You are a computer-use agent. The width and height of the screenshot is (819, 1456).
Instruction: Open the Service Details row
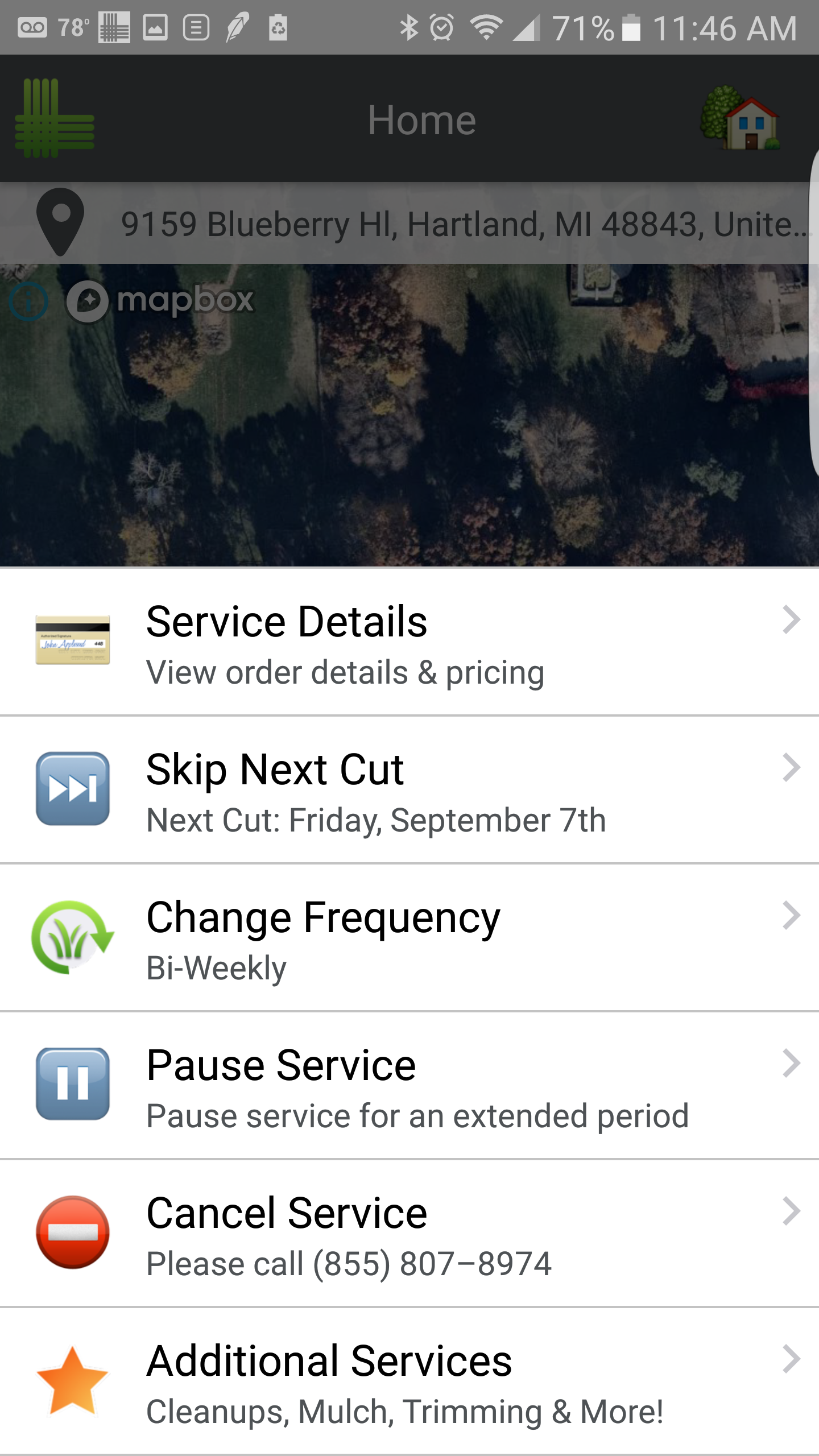point(409,642)
